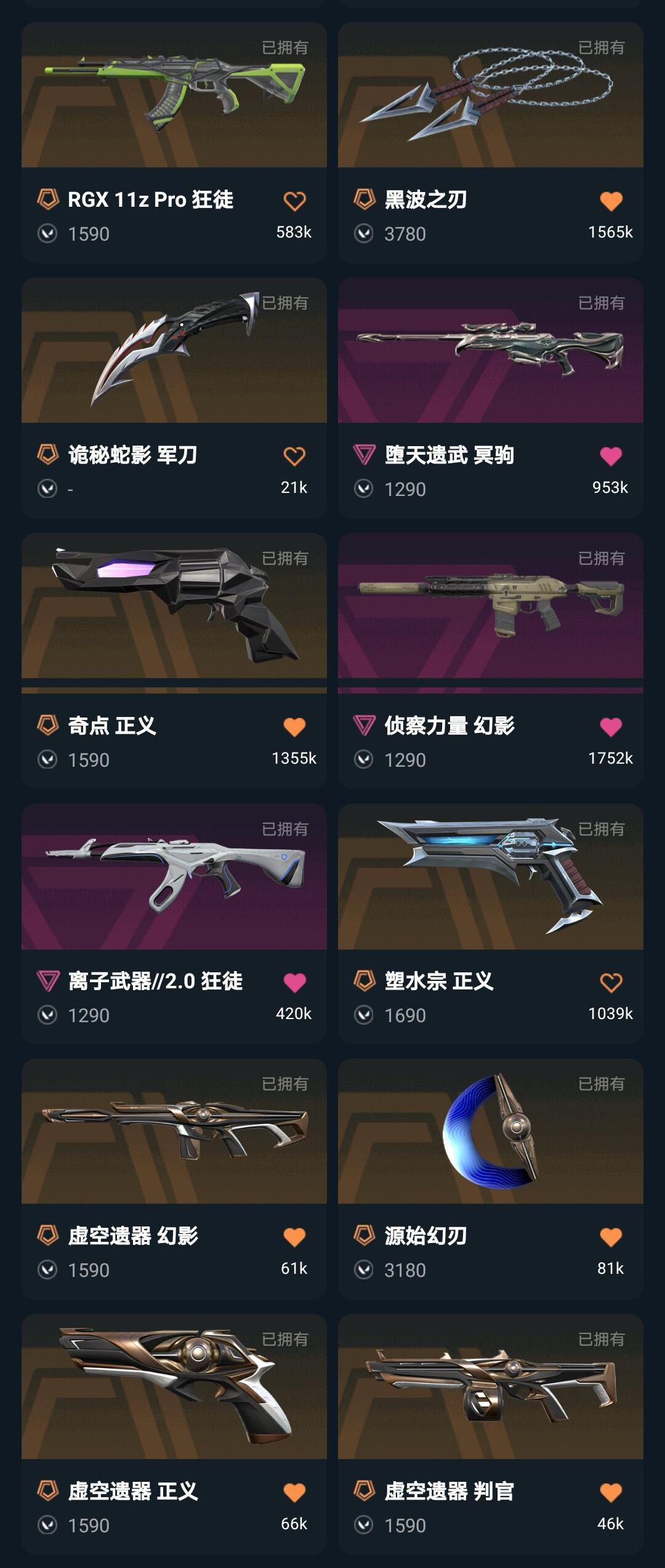
Task: Like the RGX 11z Pro 狂徒 skin
Action: (x=294, y=201)
